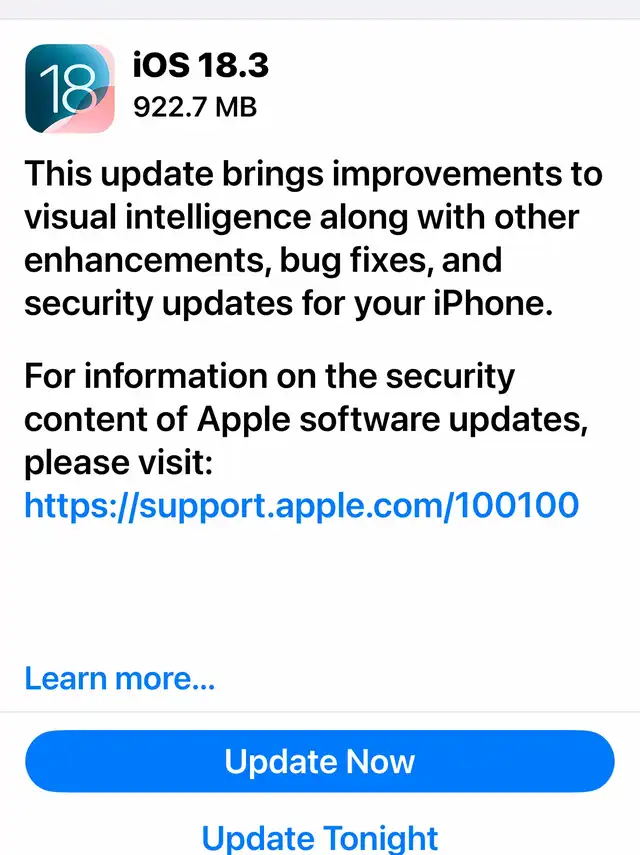Open the Learn more link
This screenshot has width=640, height=855.
pyautogui.click(x=119, y=678)
